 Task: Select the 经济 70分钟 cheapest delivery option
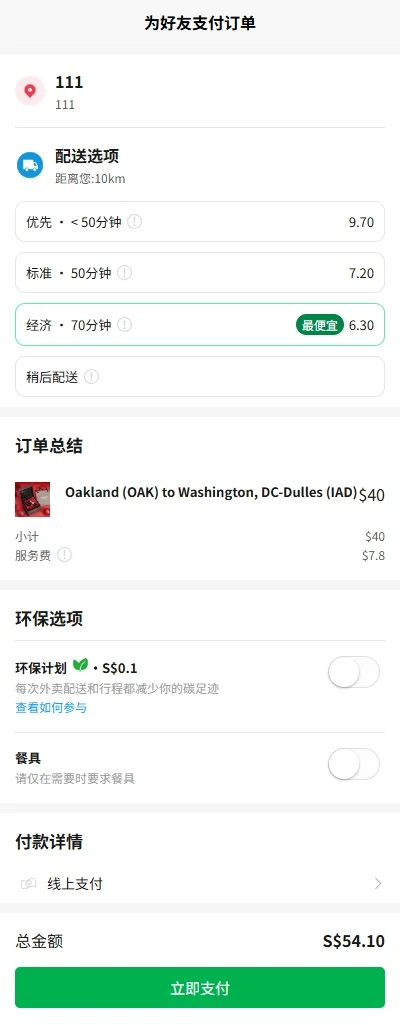200,324
